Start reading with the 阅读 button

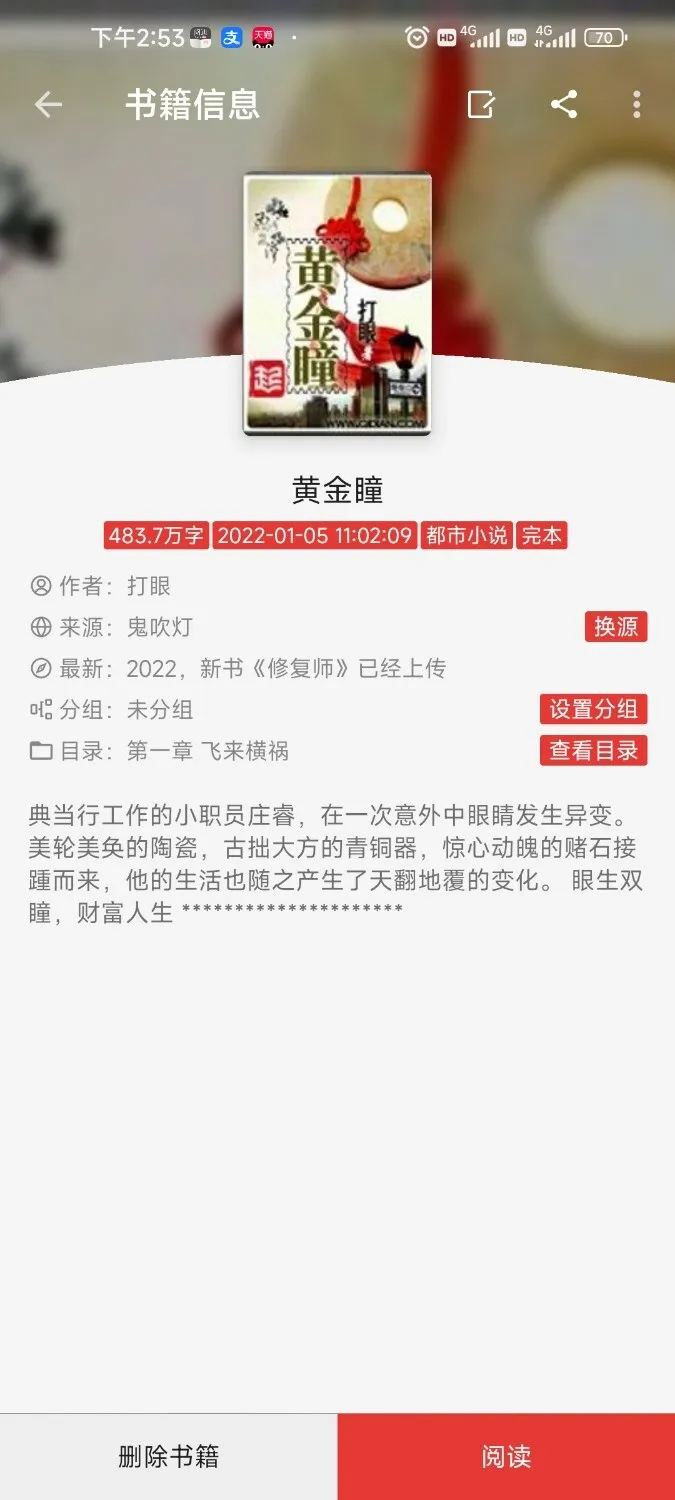point(506,1456)
